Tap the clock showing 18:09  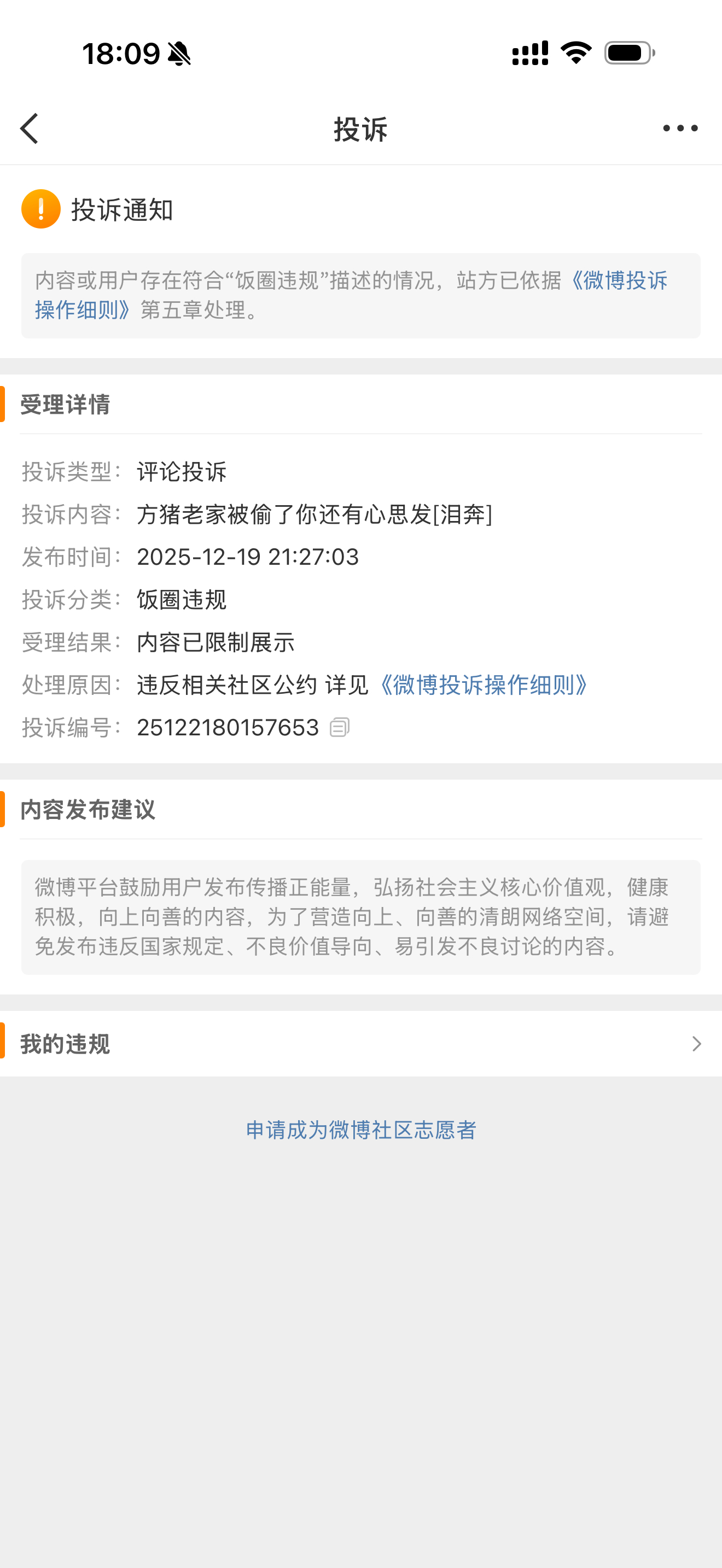pyautogui.click(x=120, y=54)
